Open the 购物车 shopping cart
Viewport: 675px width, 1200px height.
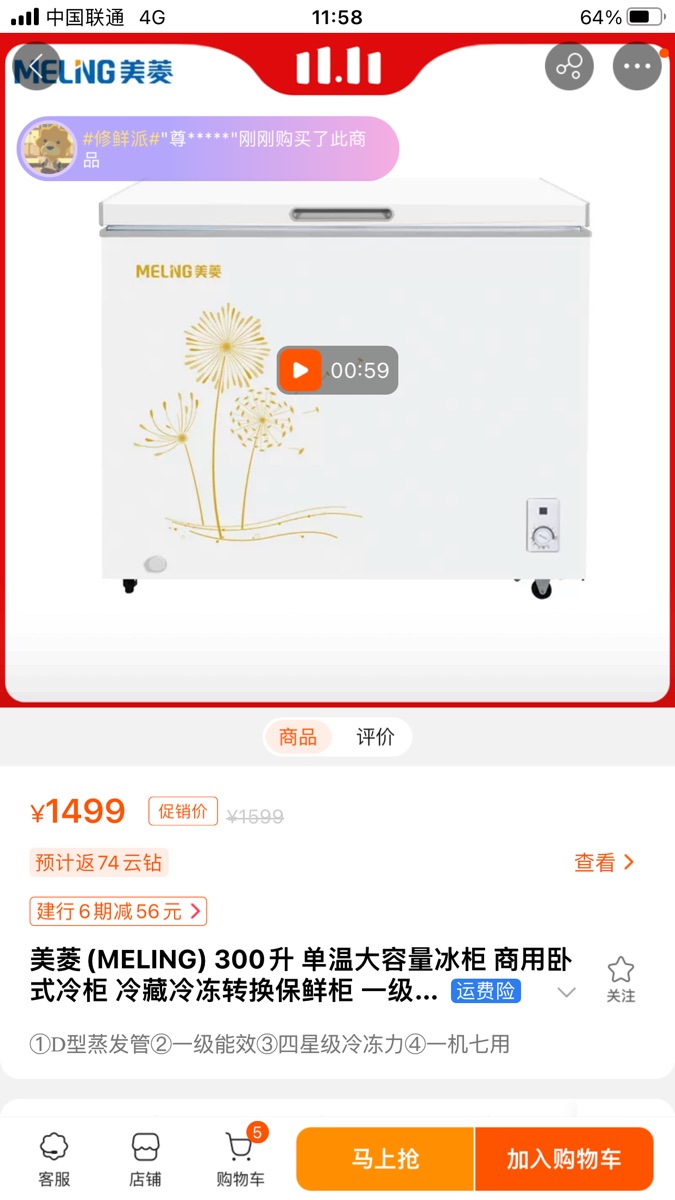coord(240,1159)
